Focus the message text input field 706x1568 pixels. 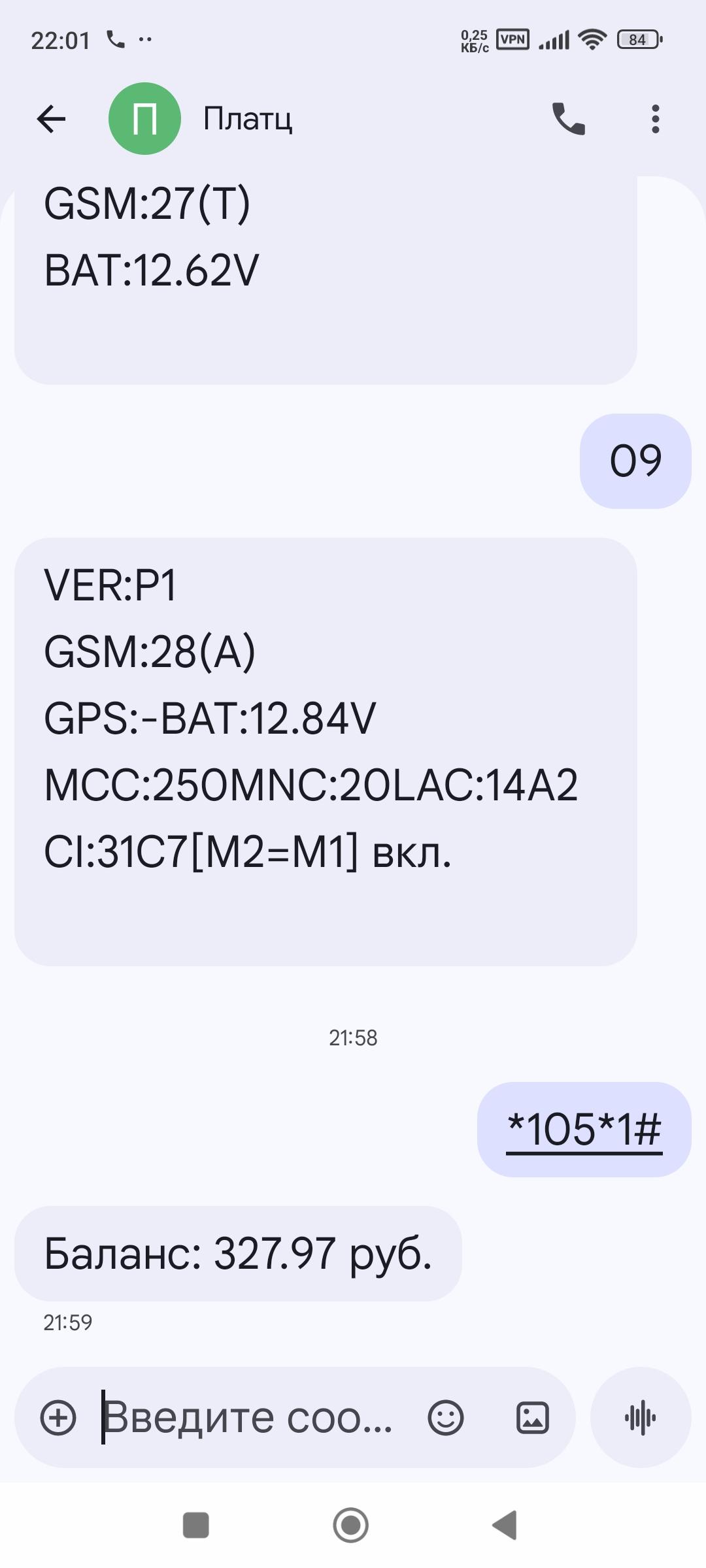point(248,1418)
